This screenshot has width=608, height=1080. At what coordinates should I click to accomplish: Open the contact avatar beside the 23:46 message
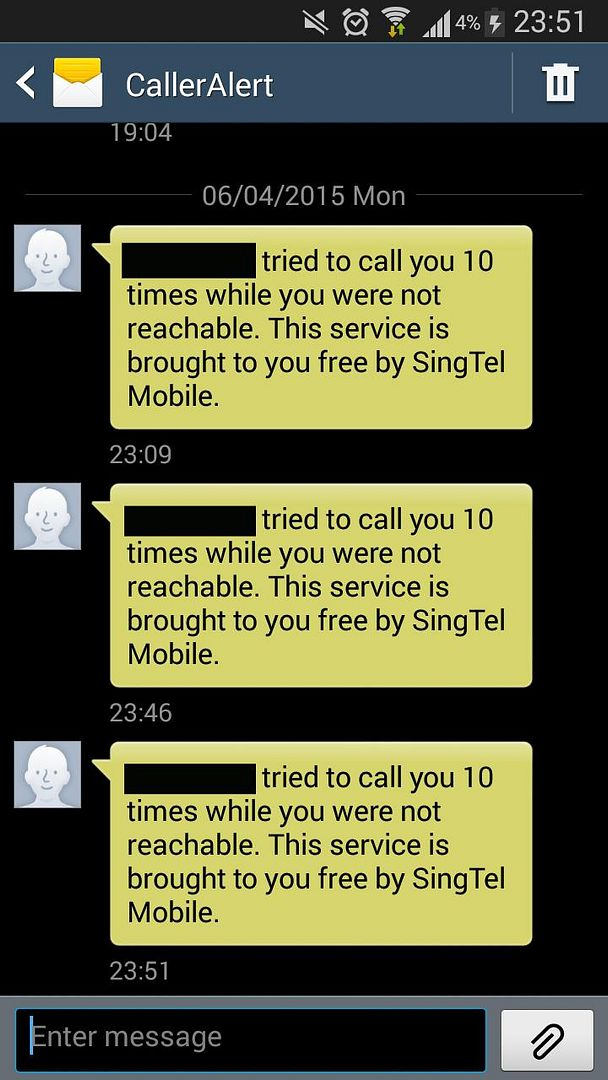[x=47, y=516]
